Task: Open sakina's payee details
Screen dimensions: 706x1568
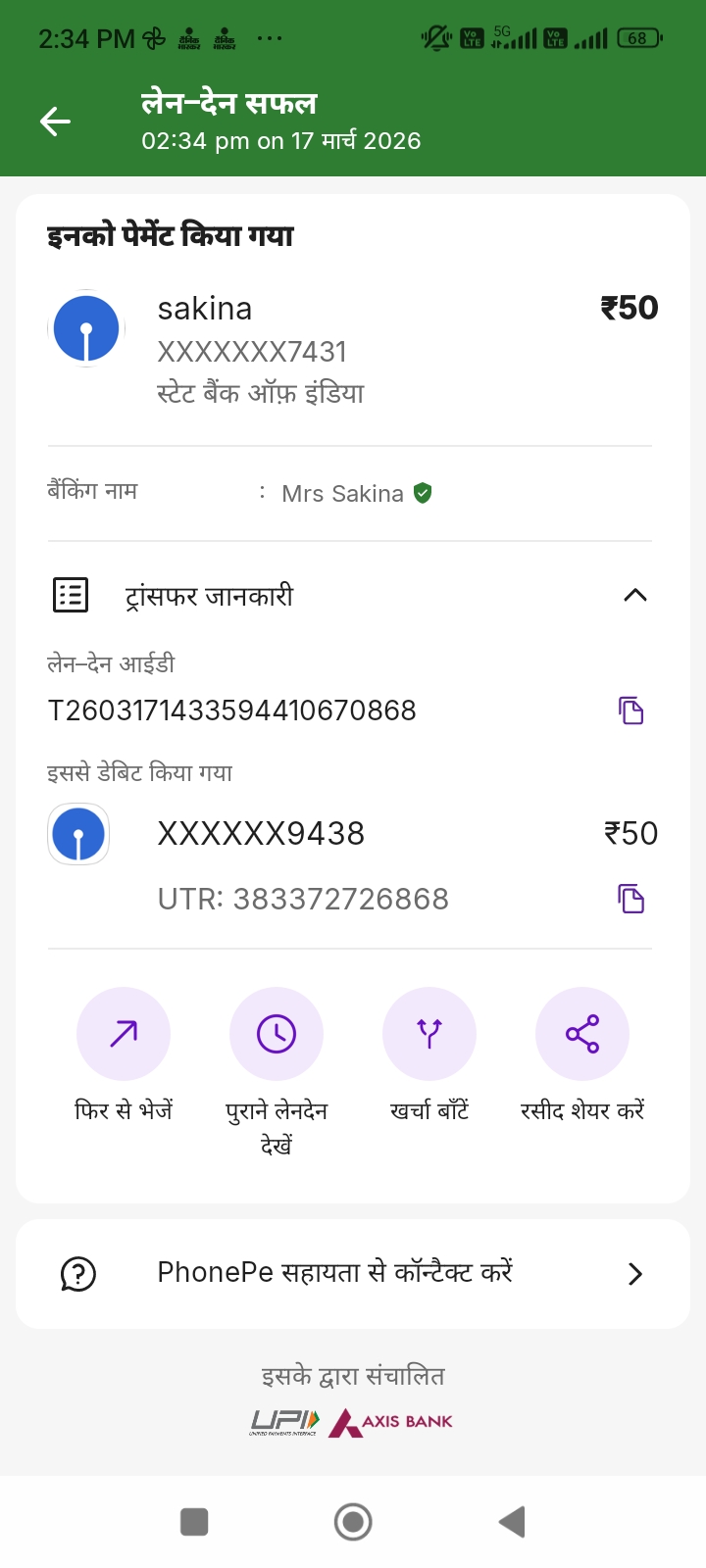Action: click(x=206, y=310)
